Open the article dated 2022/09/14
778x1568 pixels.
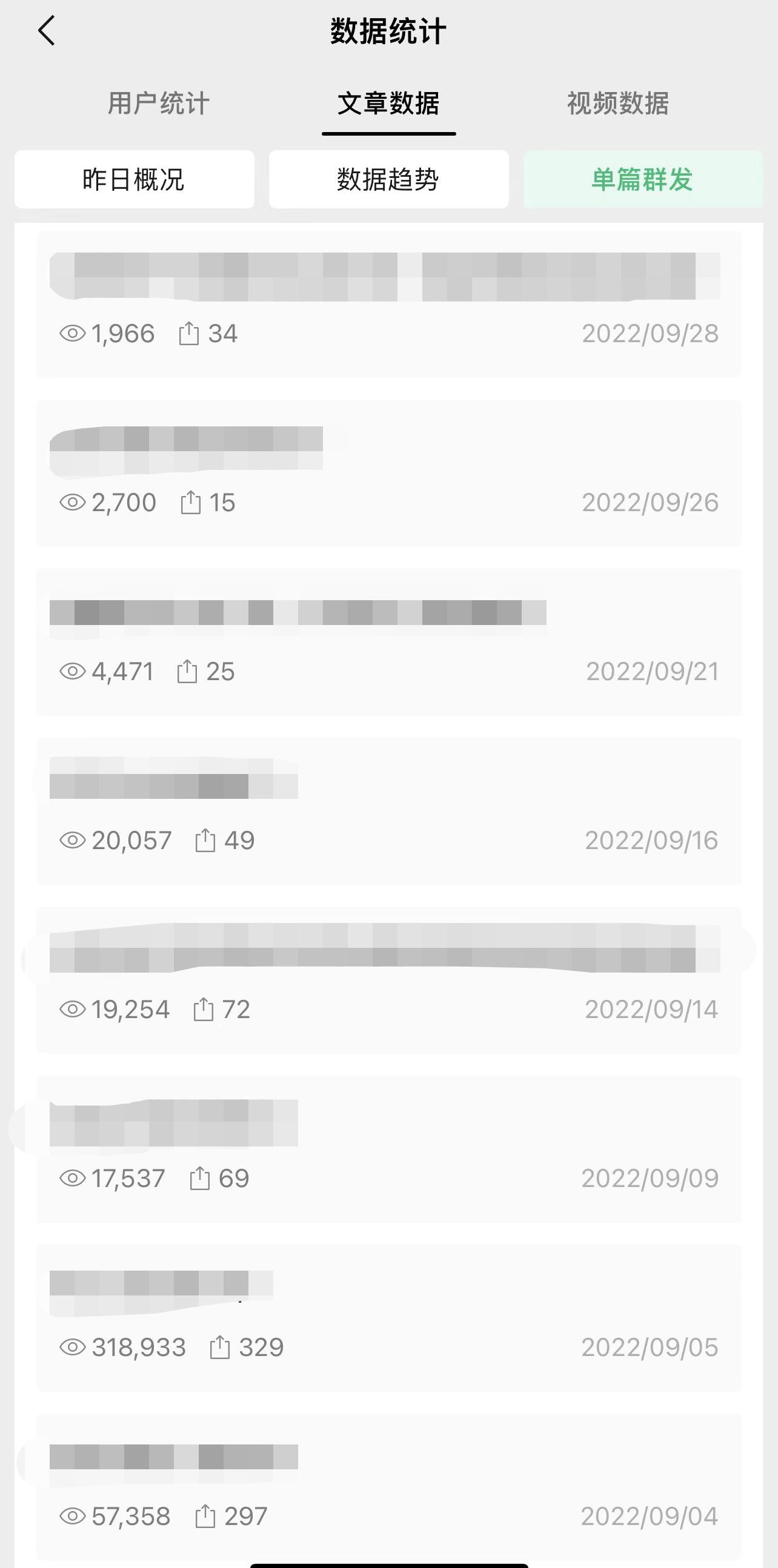point(389,980)
